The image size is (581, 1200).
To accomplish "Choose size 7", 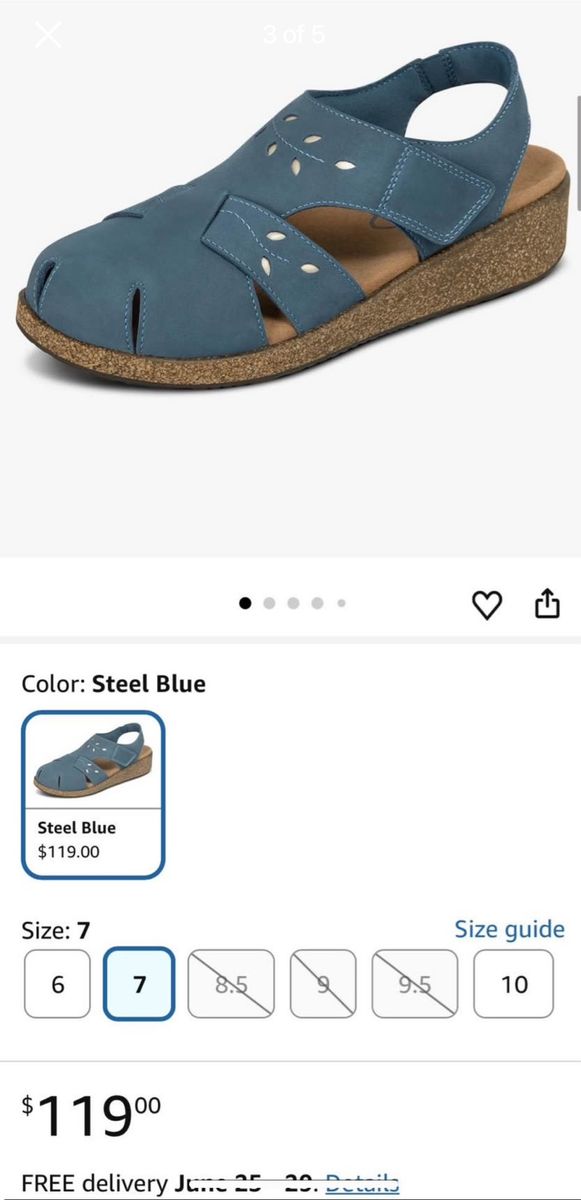I will (x=139, y=984).
